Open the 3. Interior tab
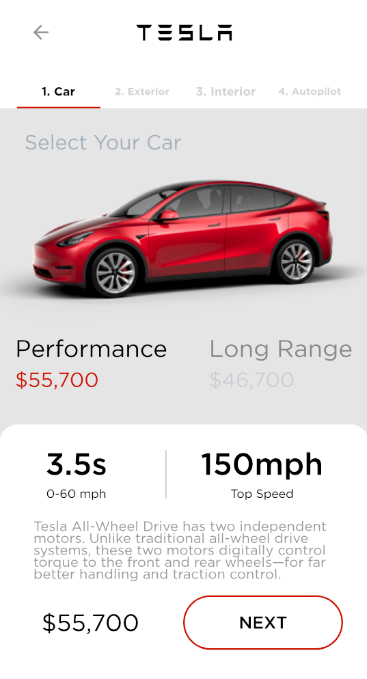 226,92
